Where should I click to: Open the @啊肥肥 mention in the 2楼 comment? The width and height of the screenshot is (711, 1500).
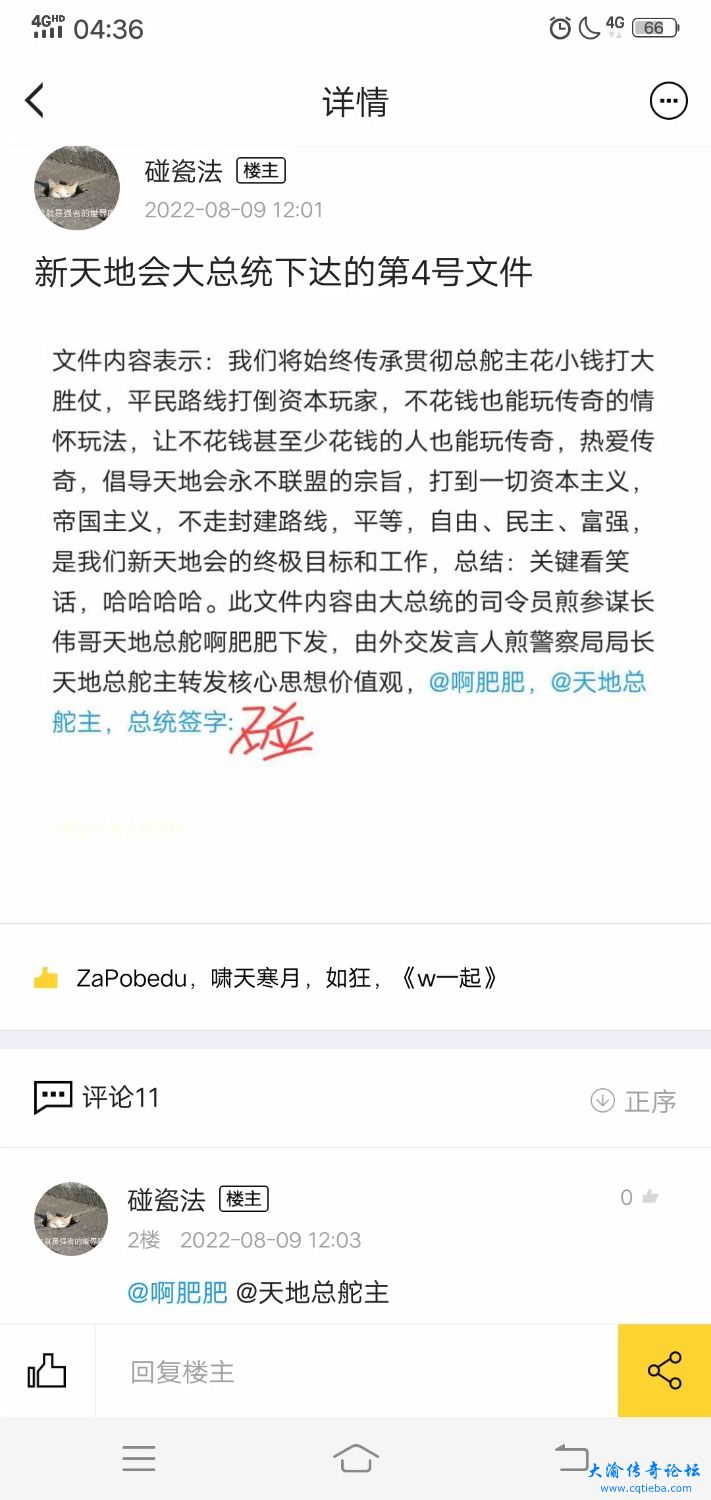click(x=177, y=1292)
